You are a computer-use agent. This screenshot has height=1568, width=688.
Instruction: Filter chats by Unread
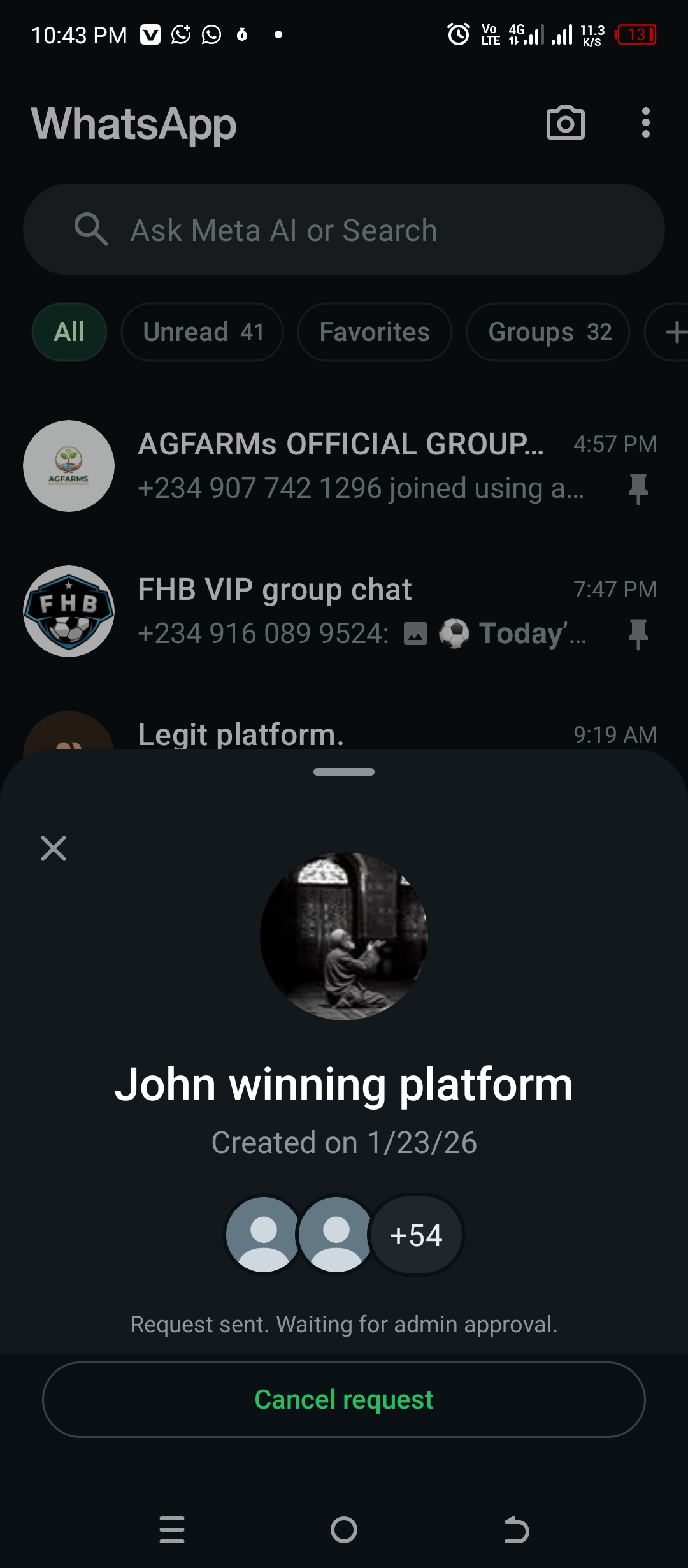[203, 332]
